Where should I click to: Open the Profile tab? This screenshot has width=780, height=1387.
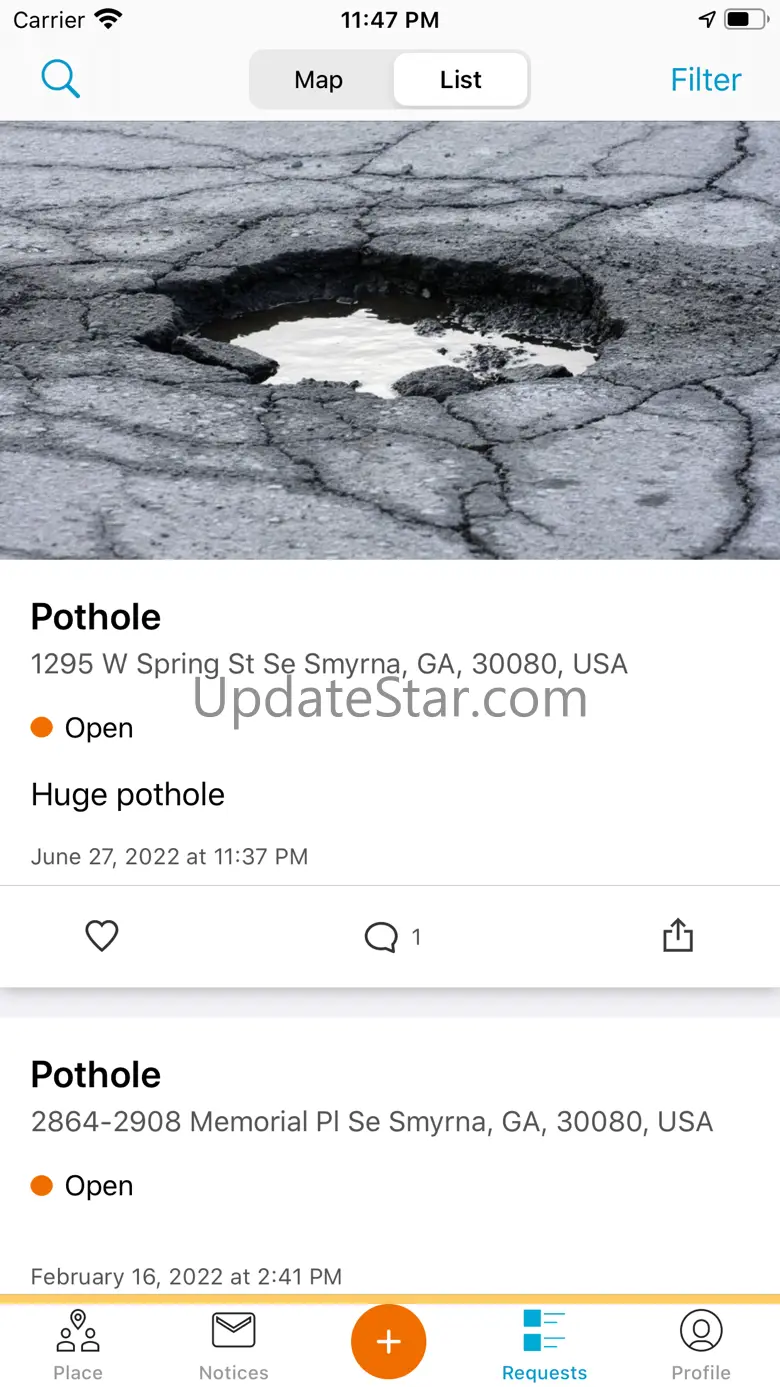[700, 1345]
